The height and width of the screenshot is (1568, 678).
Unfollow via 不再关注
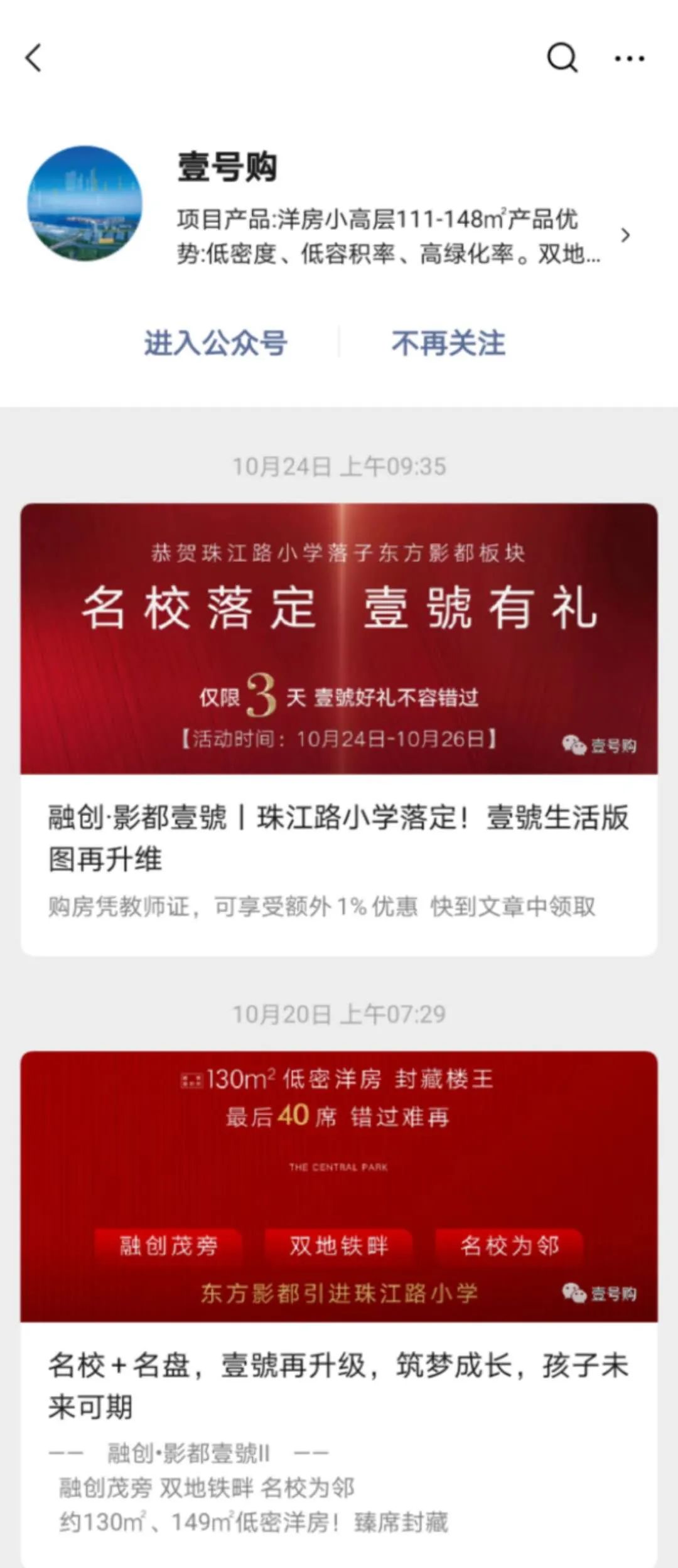[448, 343]
